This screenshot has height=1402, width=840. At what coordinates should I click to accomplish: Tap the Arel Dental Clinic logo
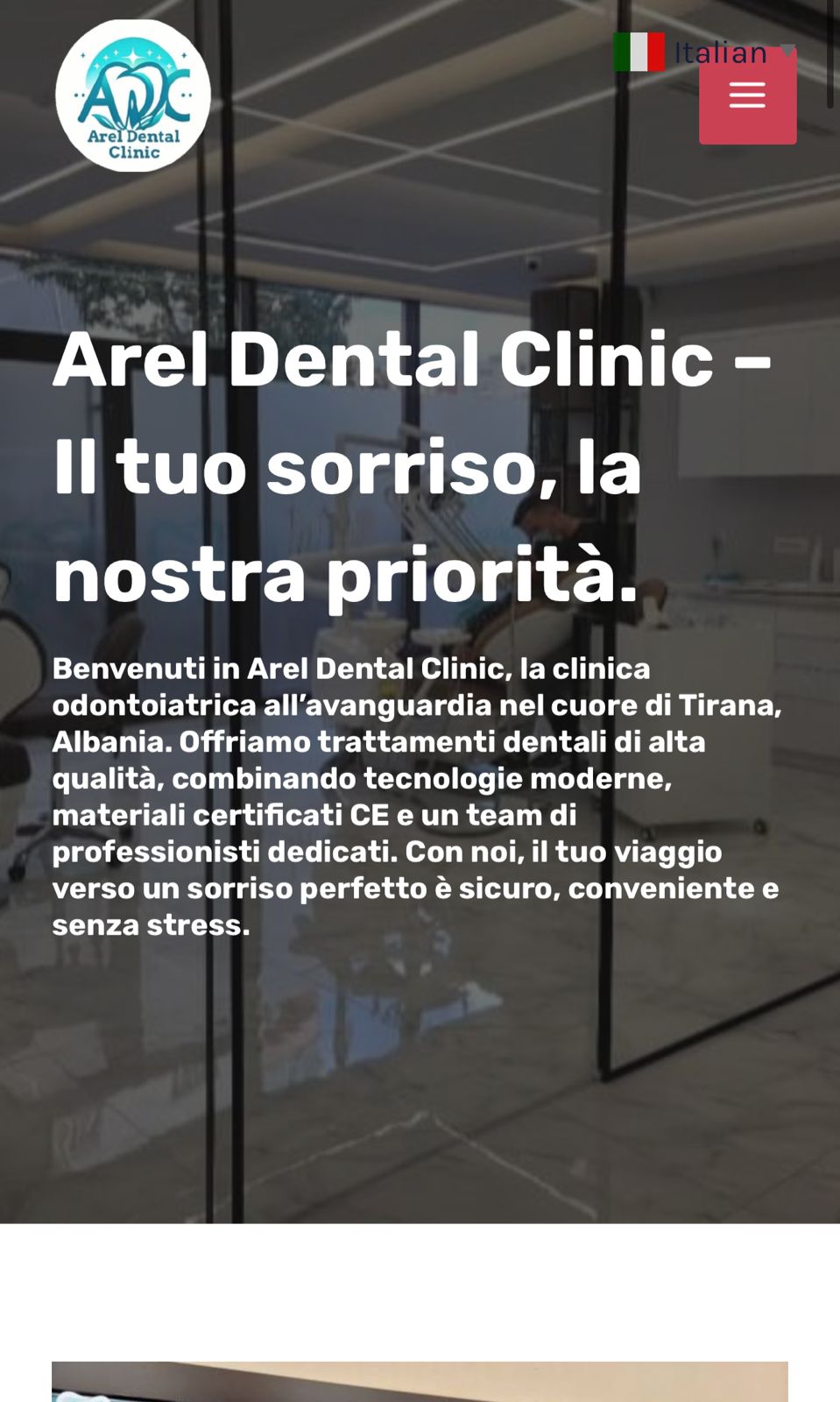133,96
